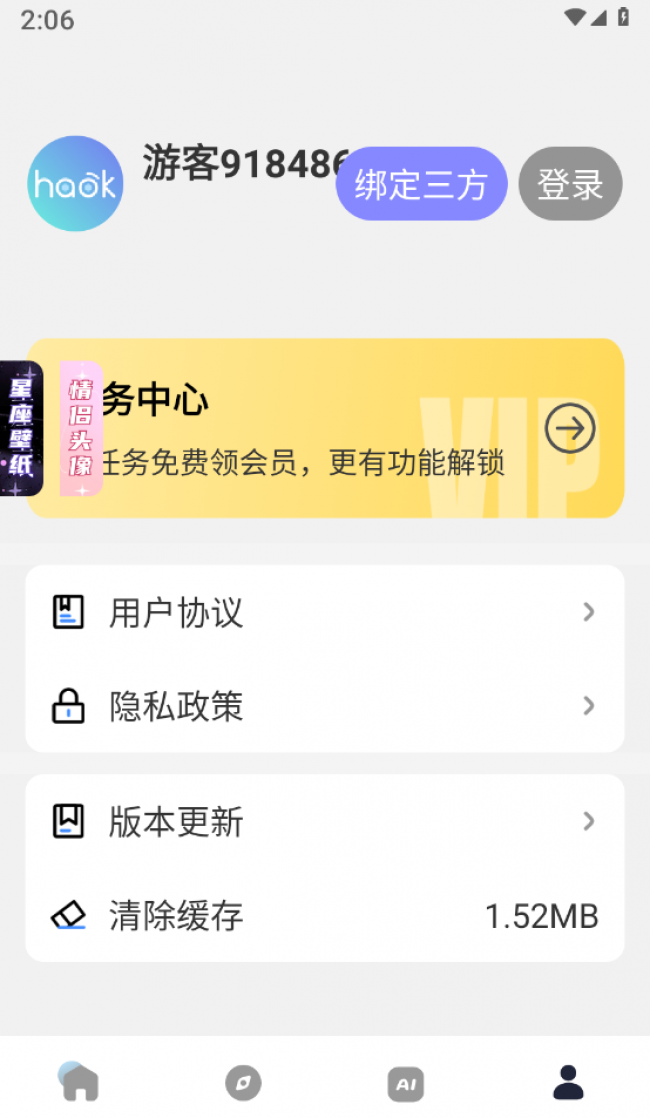Image resolution: width=650 pixels, height=1118 pixels.
Task: Check 版本更新 version update
Action: [325, 821]
